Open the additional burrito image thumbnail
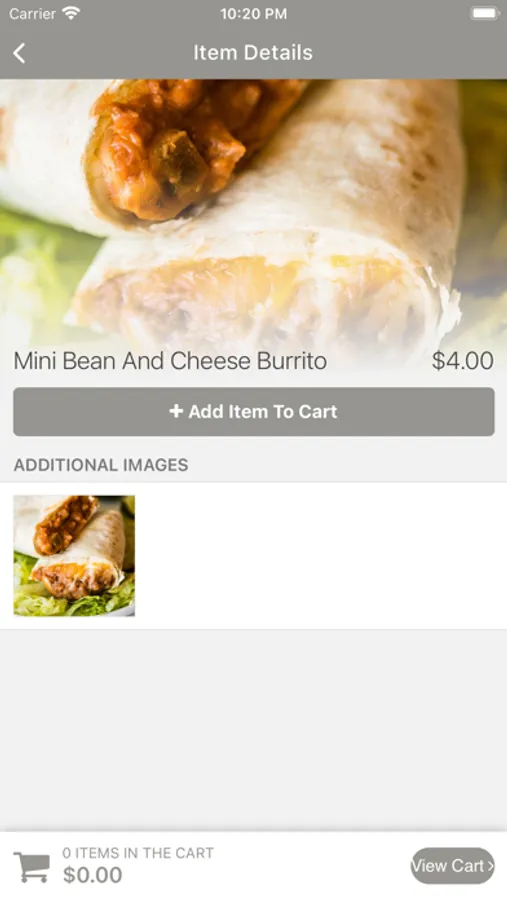Viewport: 507px width, 900px height. pos(74,556)
